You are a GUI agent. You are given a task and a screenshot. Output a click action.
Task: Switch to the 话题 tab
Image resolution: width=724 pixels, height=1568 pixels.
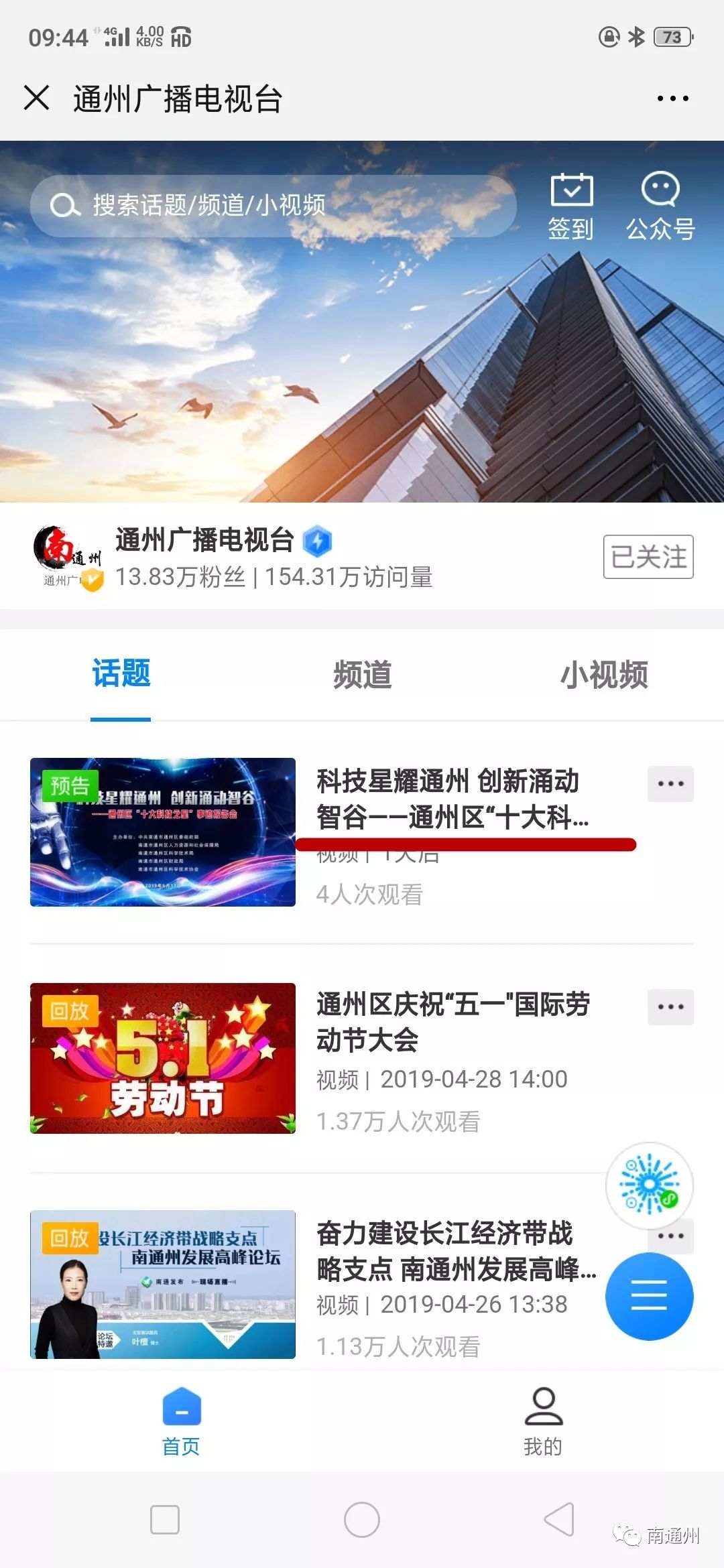[x=121, y=674]
